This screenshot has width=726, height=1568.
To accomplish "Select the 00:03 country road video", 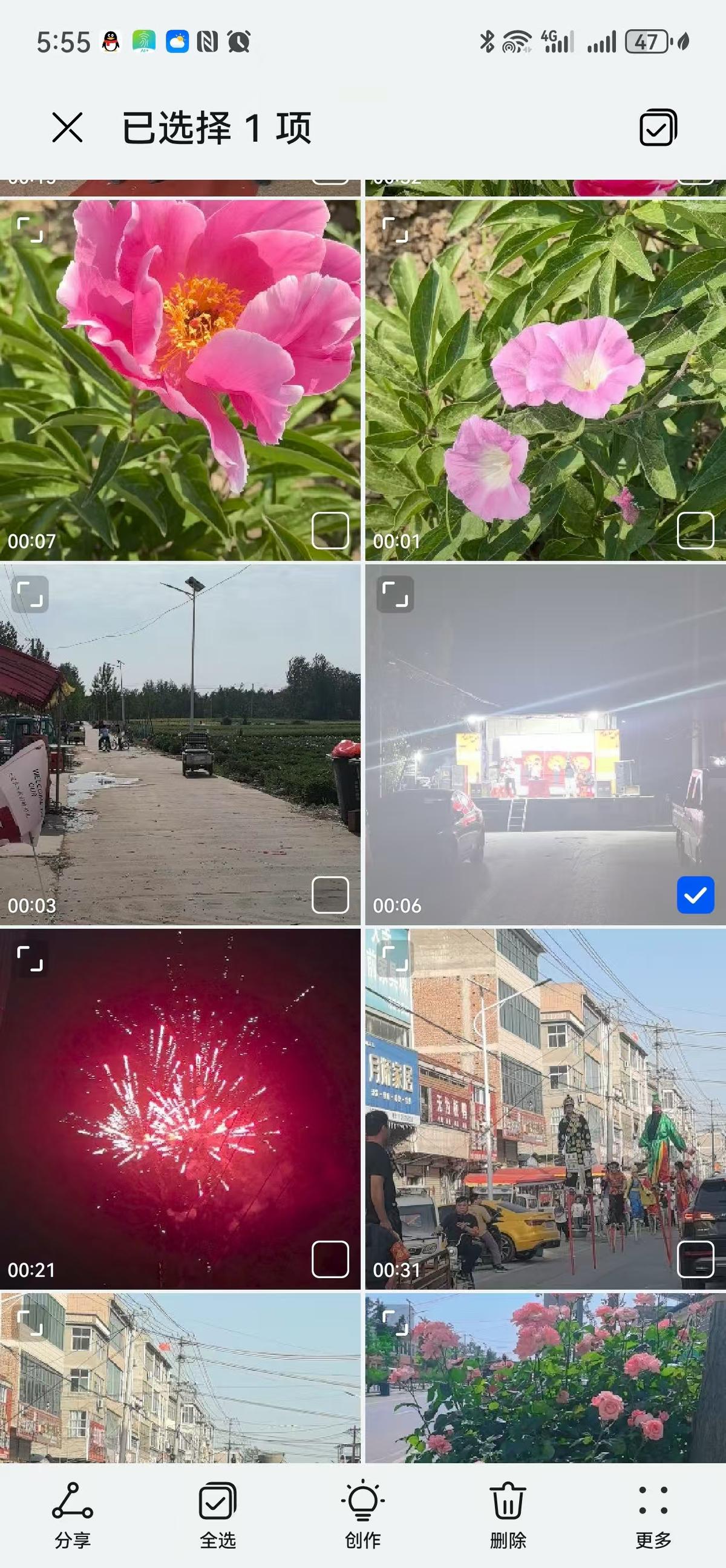I will pos(330,895).
